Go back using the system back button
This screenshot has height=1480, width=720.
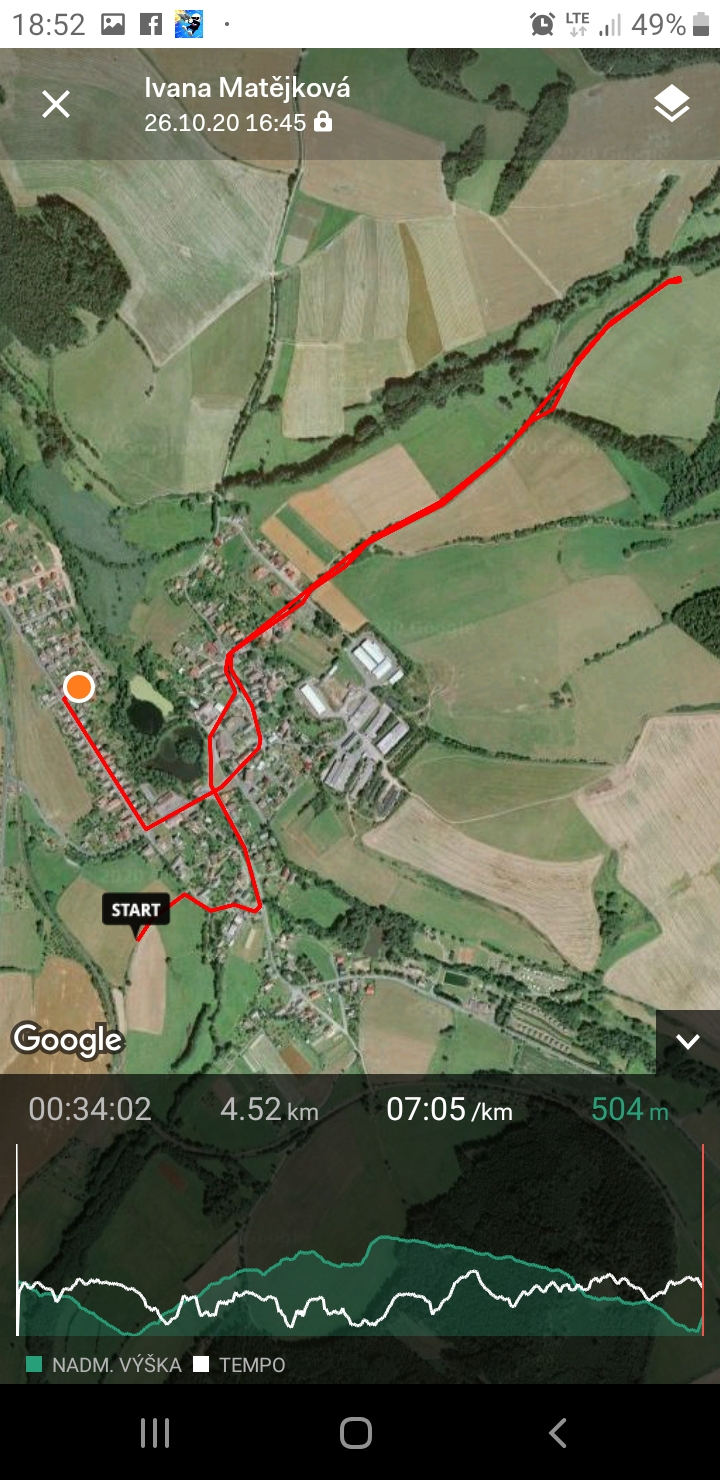558,1433
